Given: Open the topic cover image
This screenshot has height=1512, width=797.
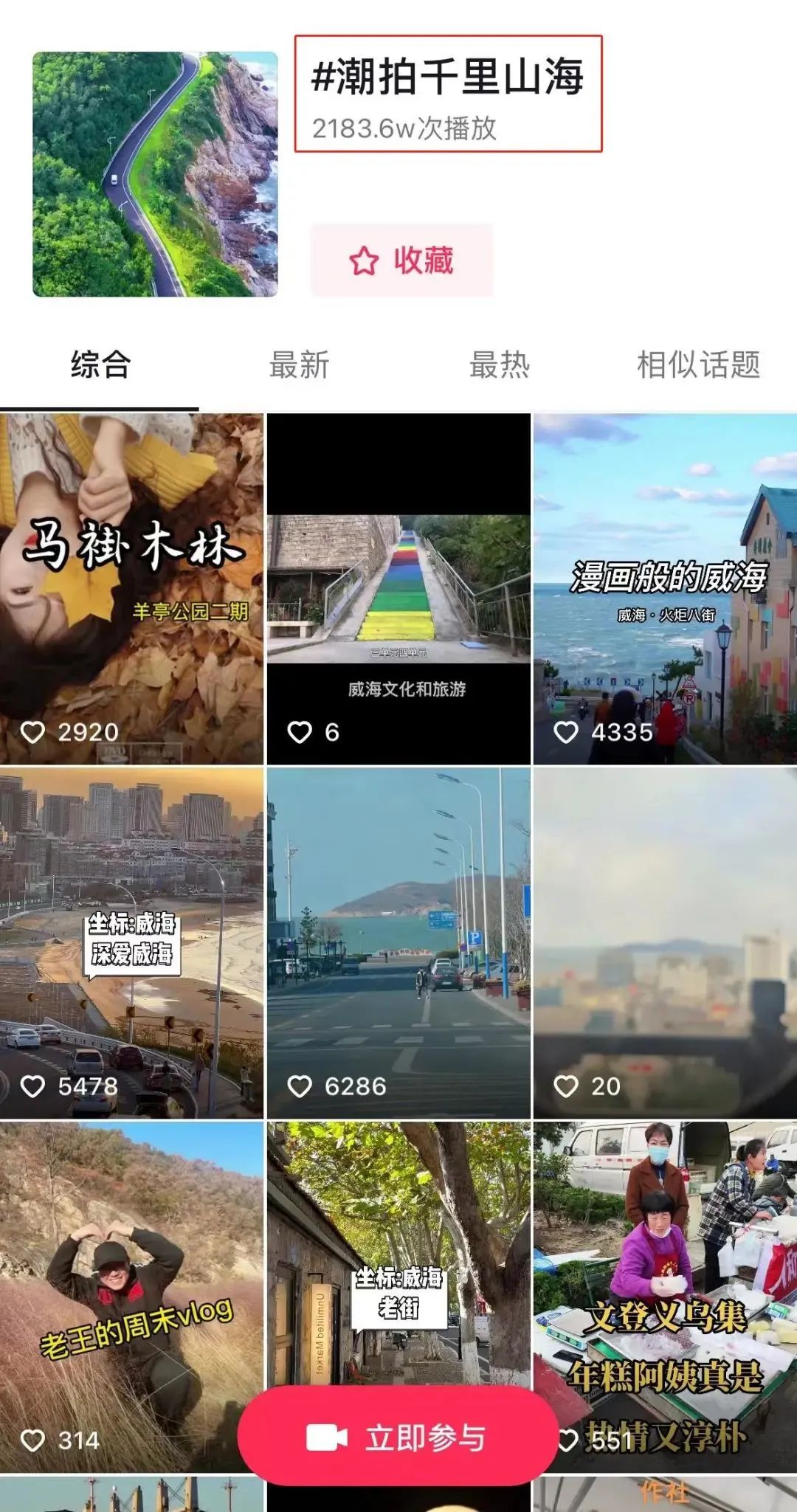Looking at the screenshot, I should pos(155,174).
